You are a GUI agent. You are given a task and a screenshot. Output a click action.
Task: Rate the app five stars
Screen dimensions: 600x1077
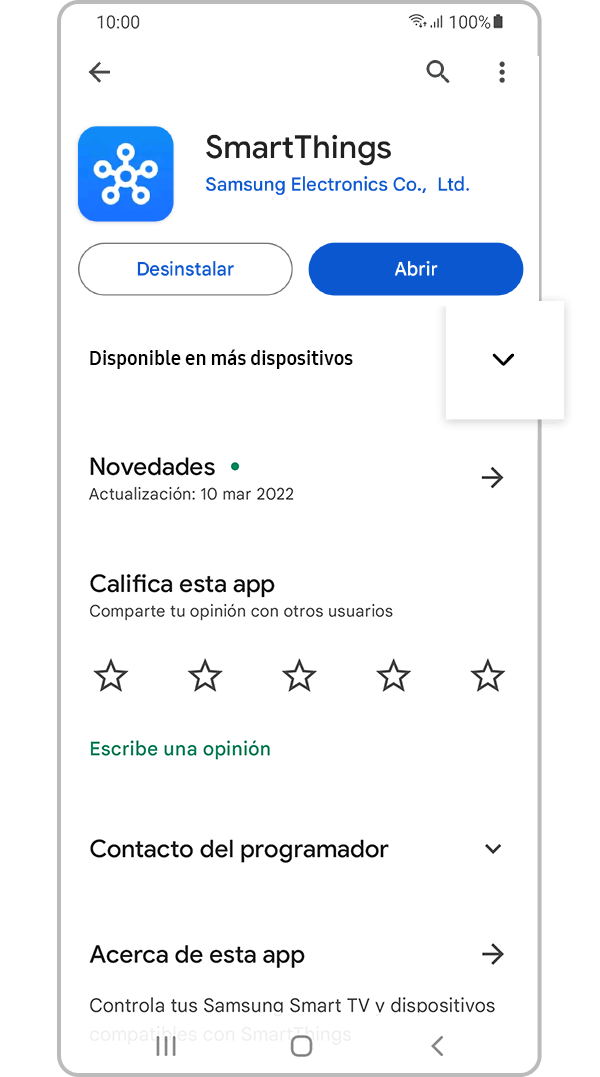point(488,677)
